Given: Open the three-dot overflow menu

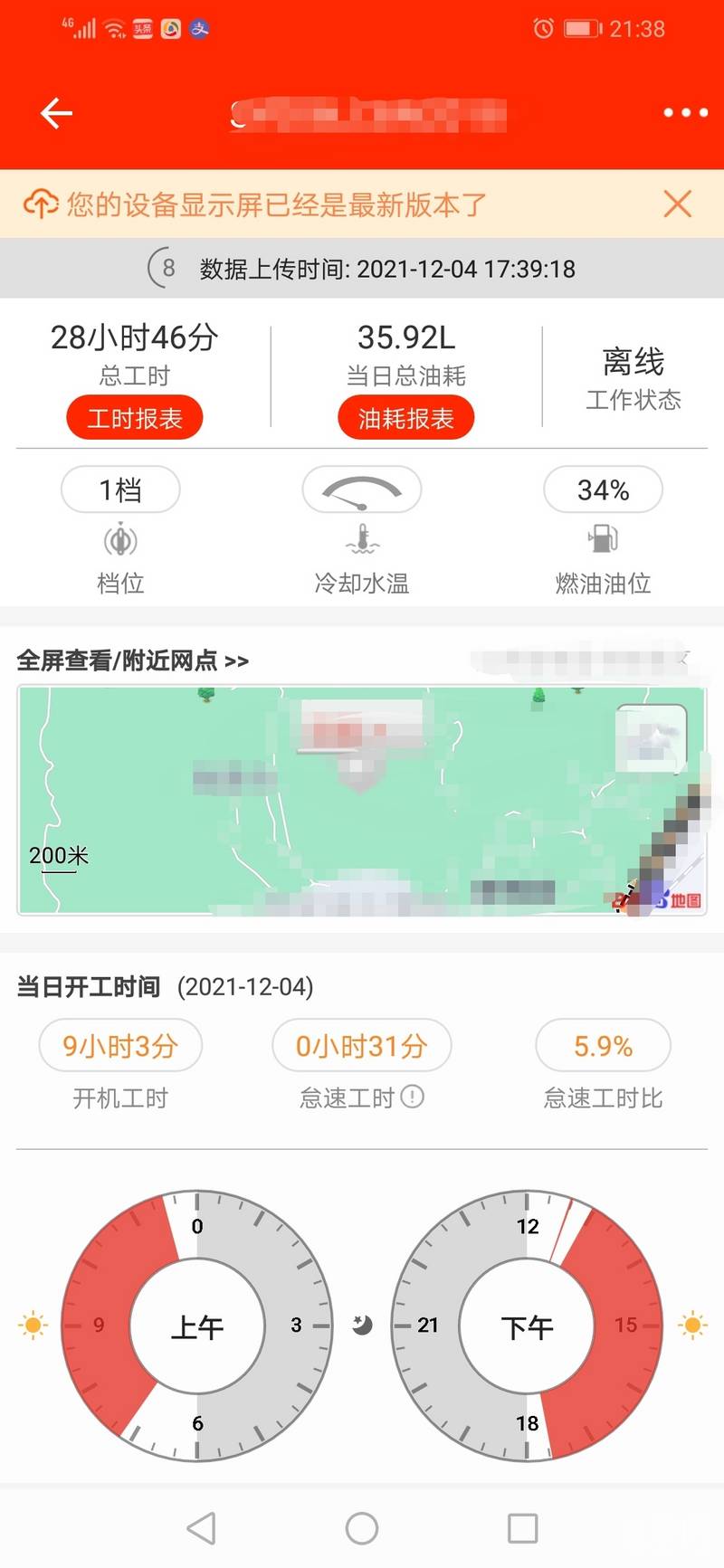Looking at the screenshot, I should point(685,113).
